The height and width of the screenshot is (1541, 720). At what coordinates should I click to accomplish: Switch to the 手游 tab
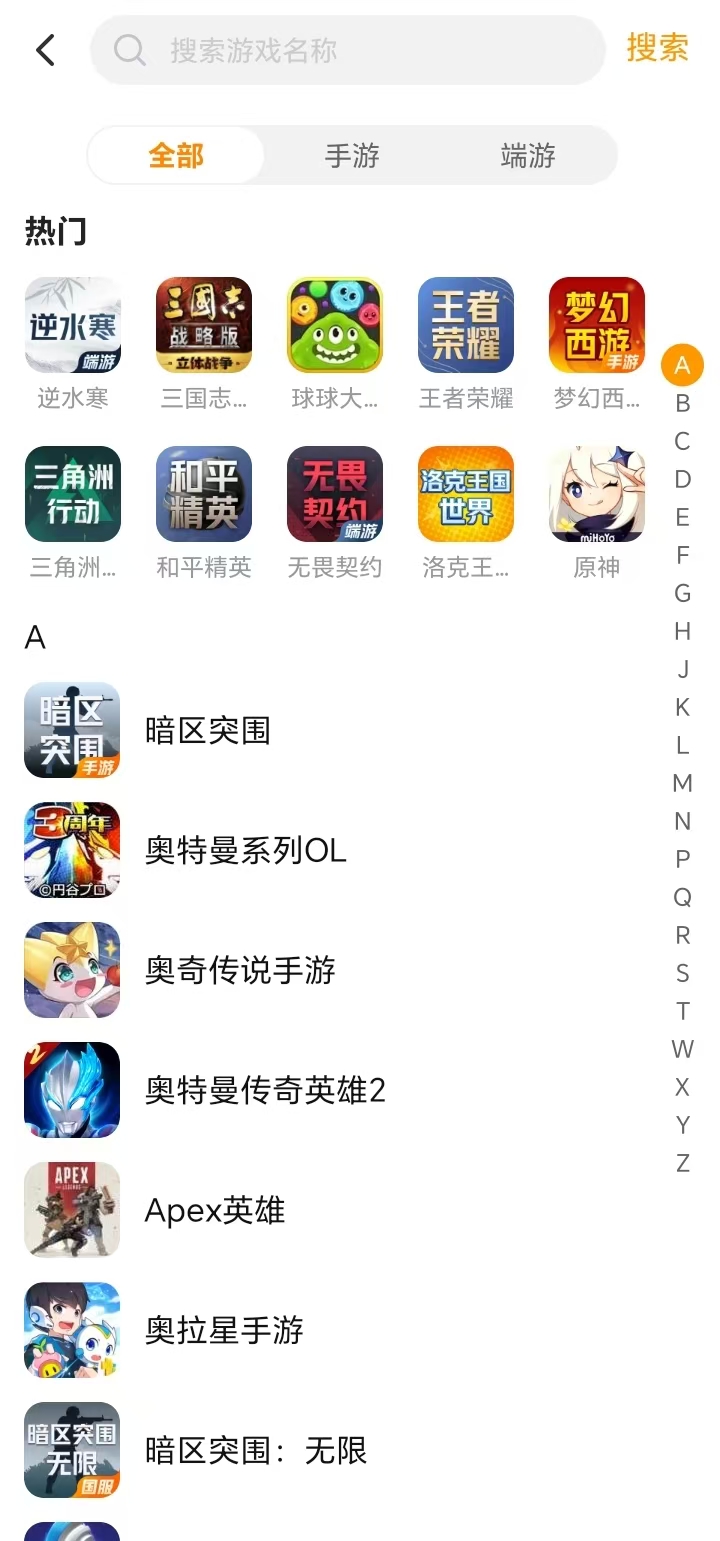click(x=352, y=156)
